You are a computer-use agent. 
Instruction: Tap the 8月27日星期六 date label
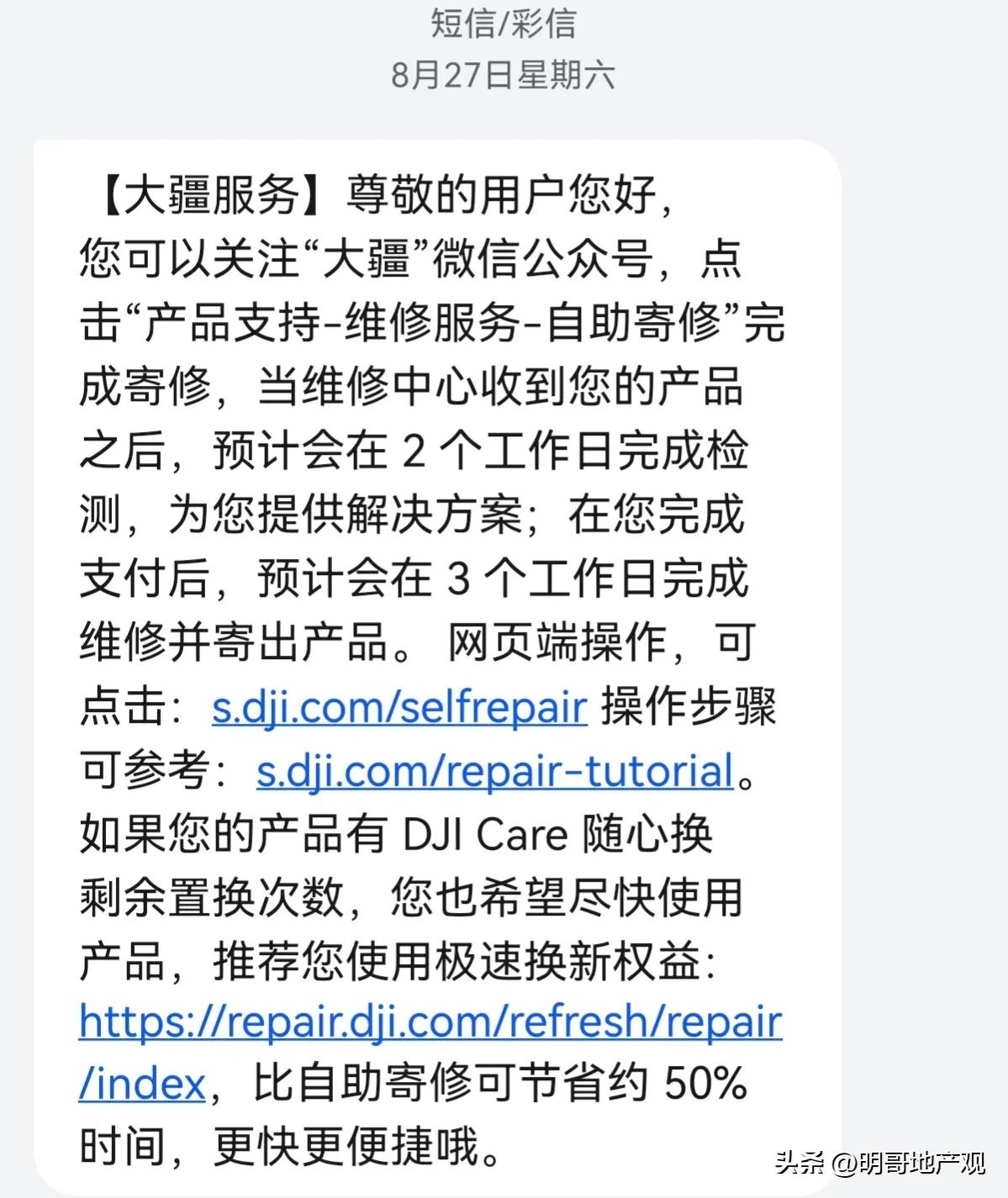click(502, 76)
